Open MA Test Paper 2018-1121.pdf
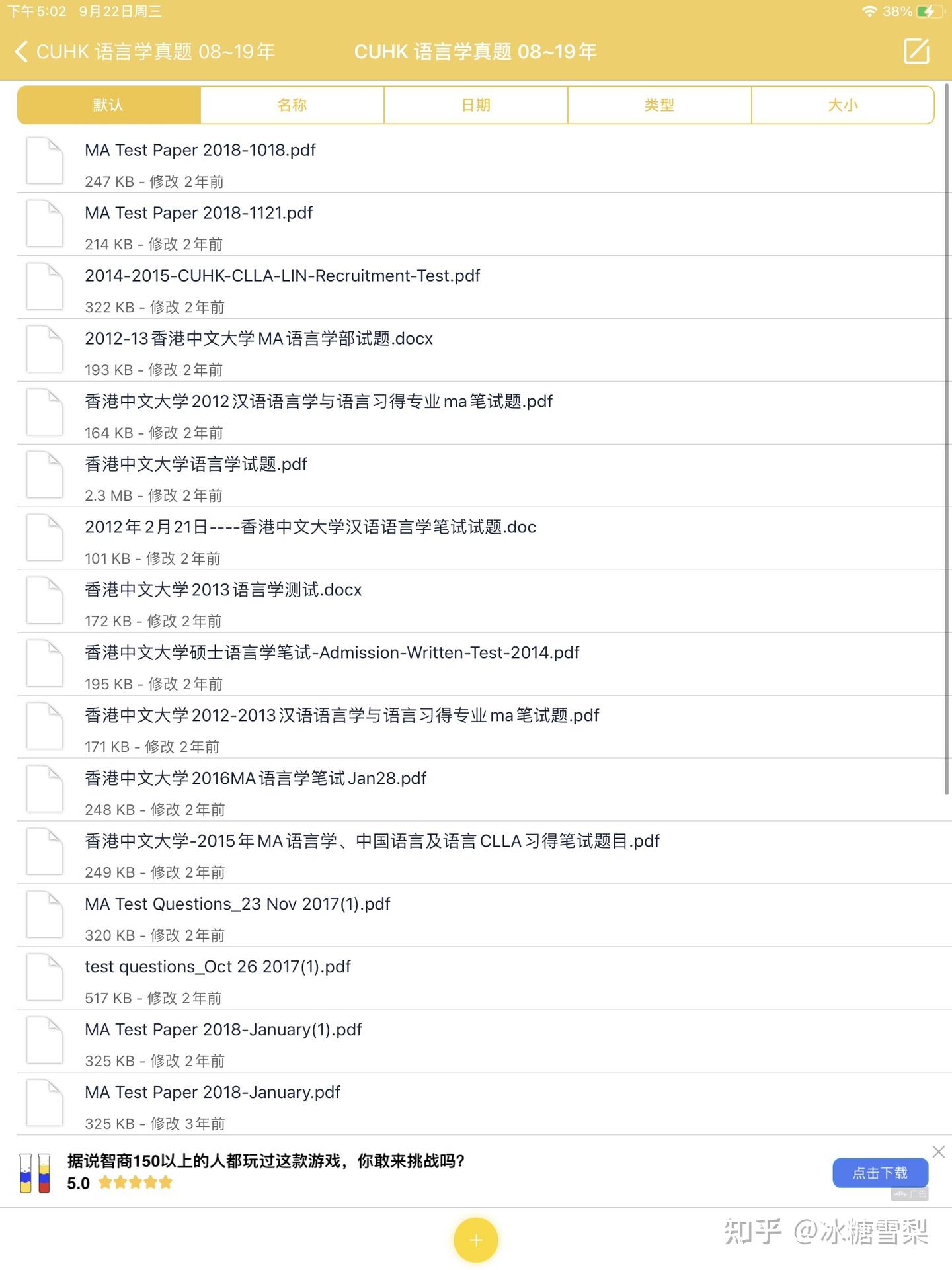Image resolution: width=952 pixels, height=1270 pixels. click(x=198, y=214)
